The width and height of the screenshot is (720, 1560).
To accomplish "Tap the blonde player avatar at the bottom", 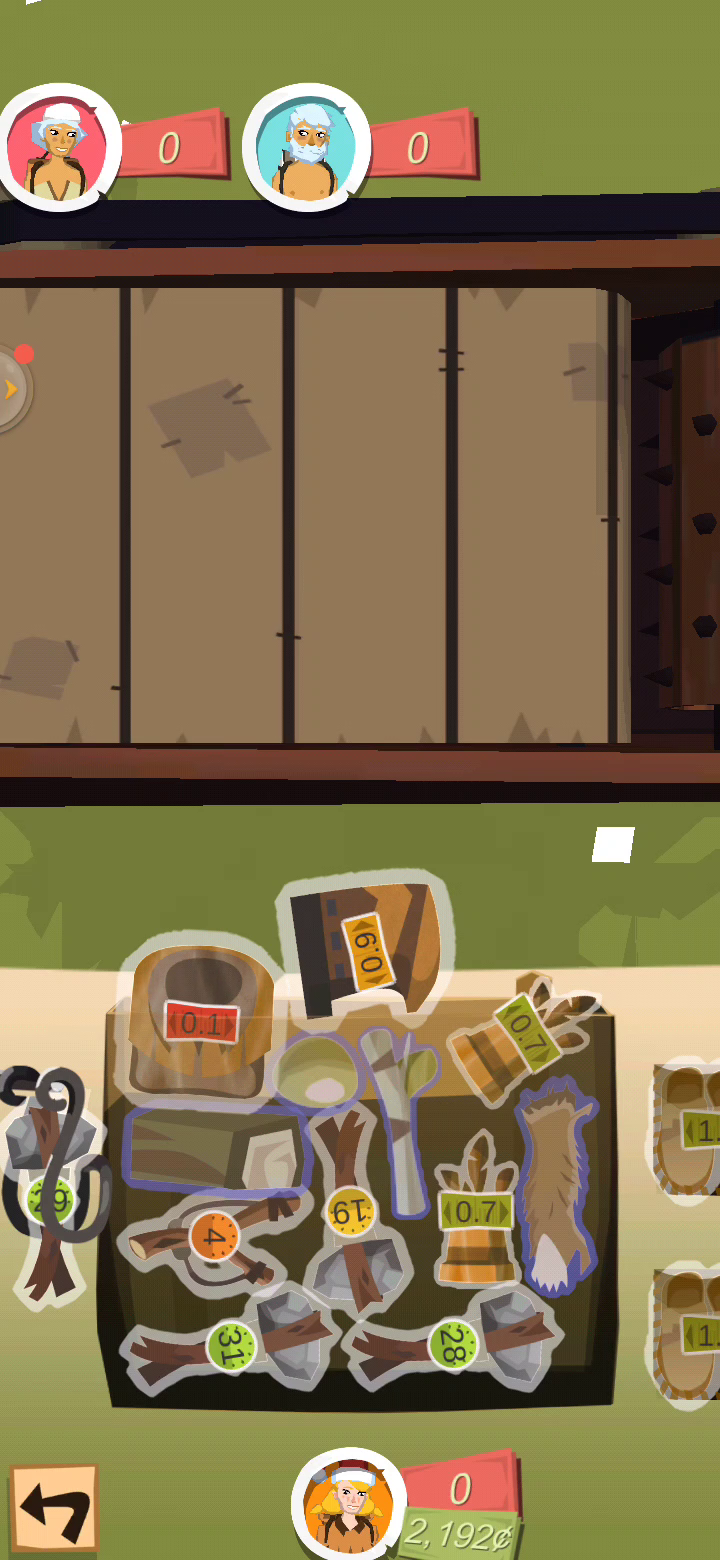I will coord(349,1504).
